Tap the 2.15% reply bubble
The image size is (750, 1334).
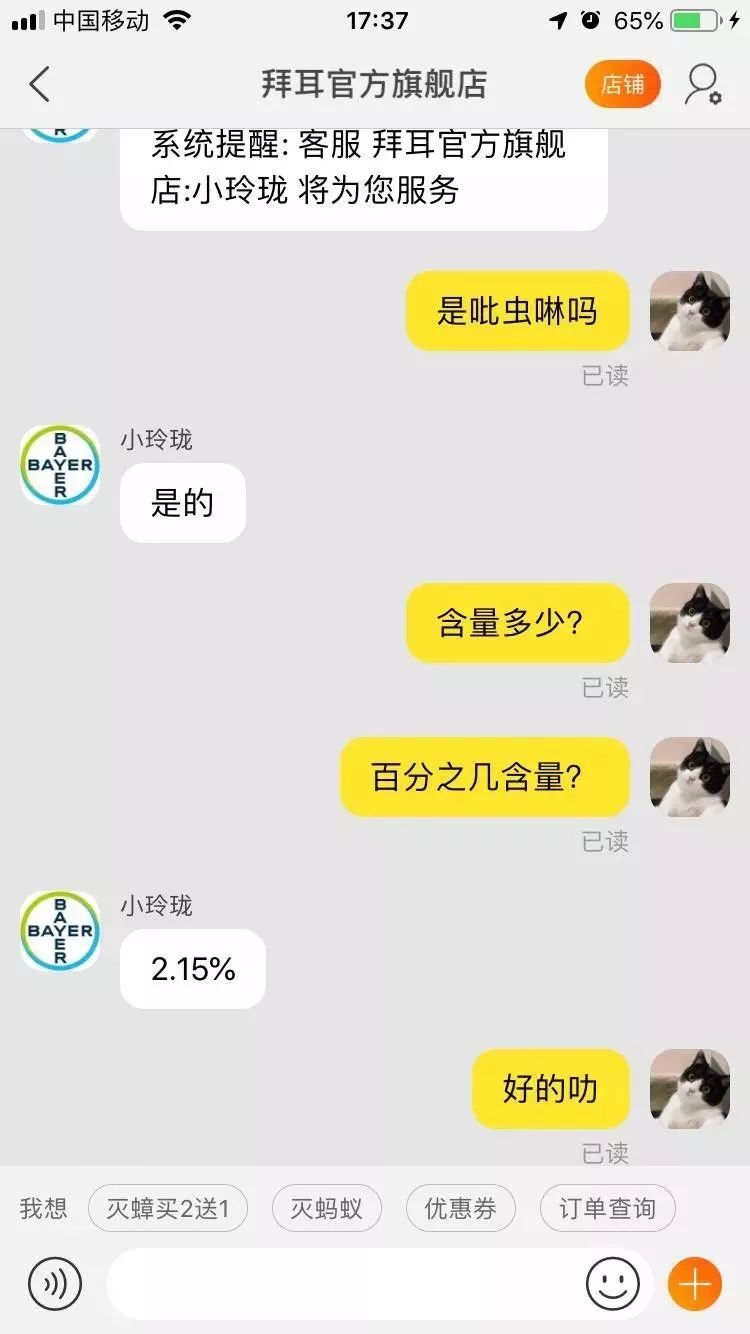click(x=192, y=967)
